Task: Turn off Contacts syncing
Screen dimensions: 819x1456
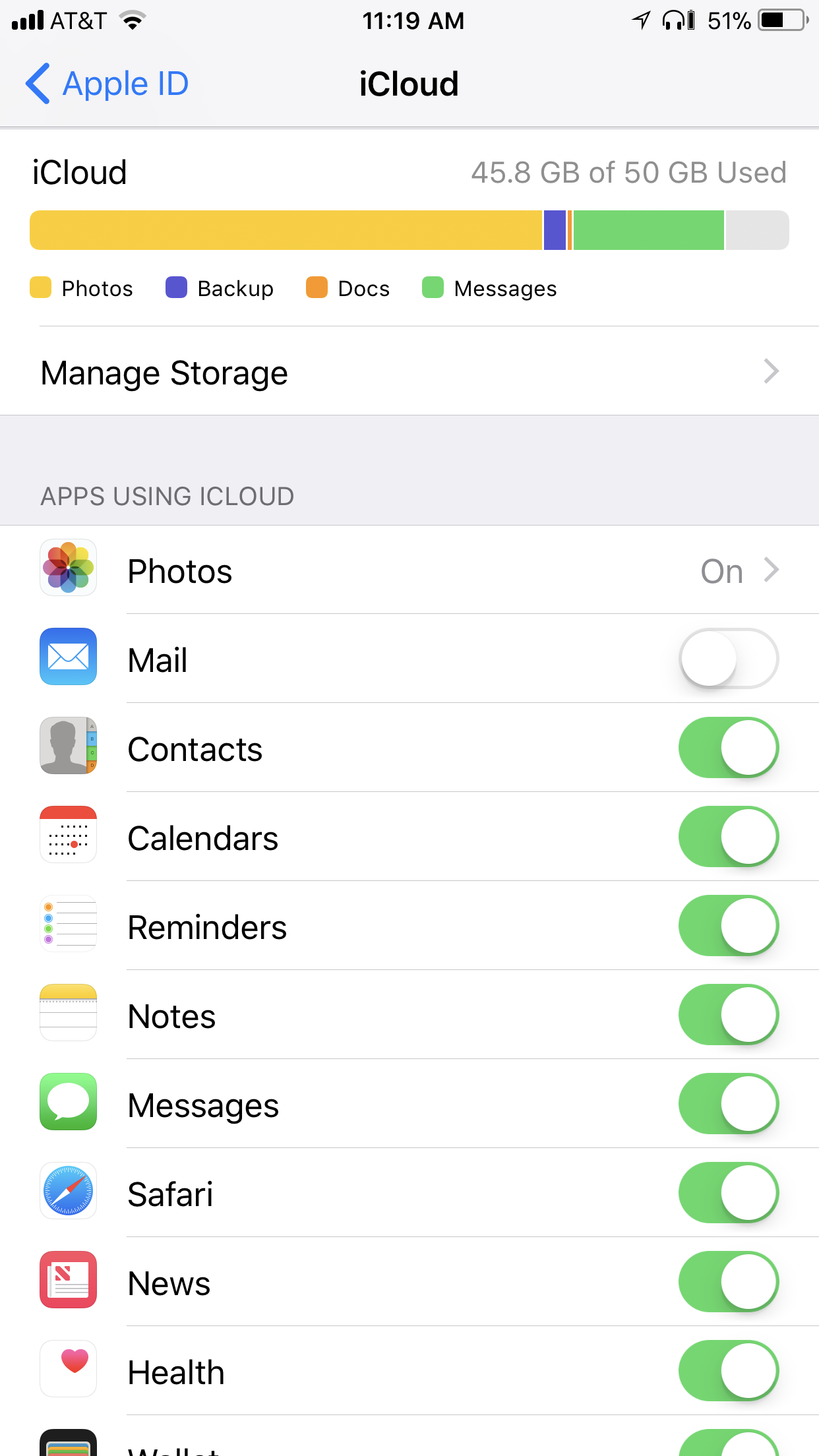Action: click(729, 748)
